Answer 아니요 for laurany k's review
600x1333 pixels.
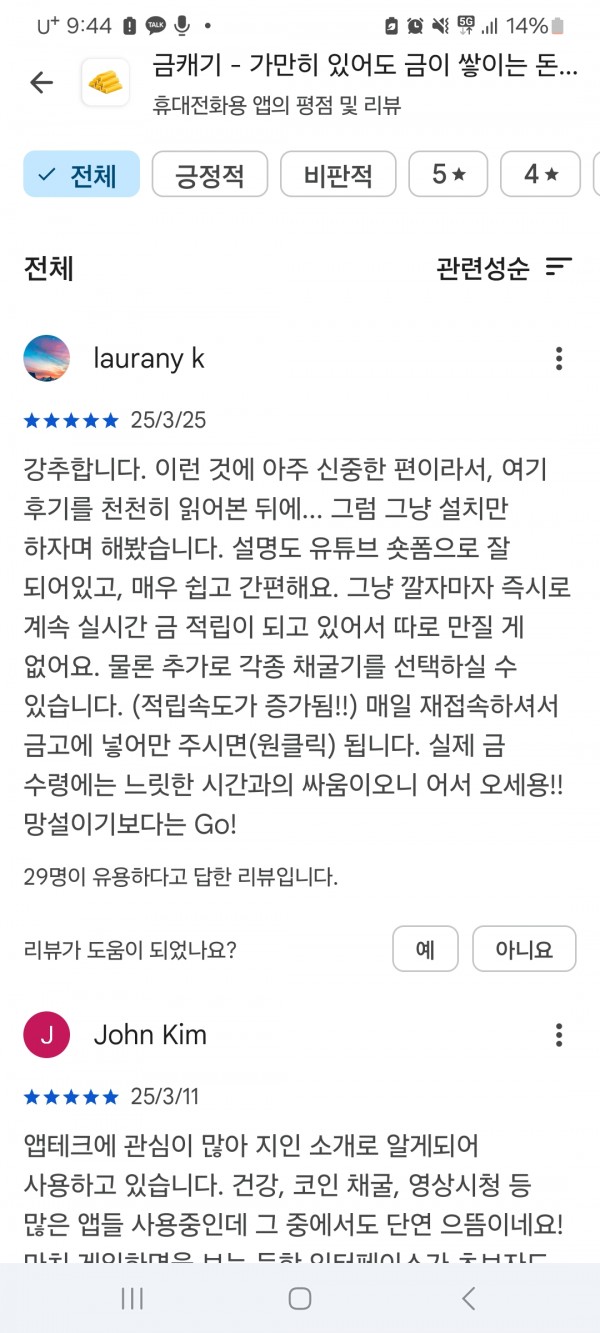click(x=524, y=949)
